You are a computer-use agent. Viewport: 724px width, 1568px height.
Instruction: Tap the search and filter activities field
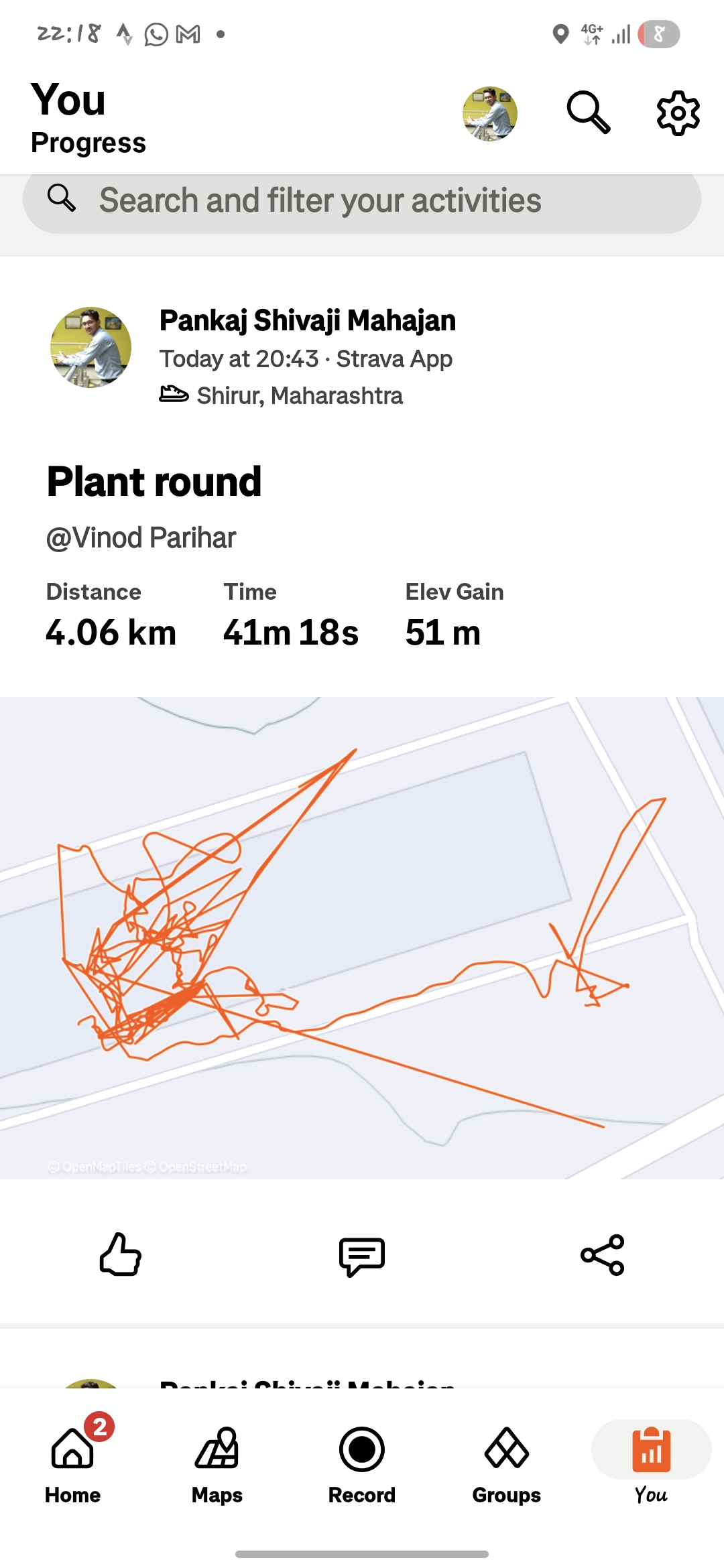[x=362, y=200]
